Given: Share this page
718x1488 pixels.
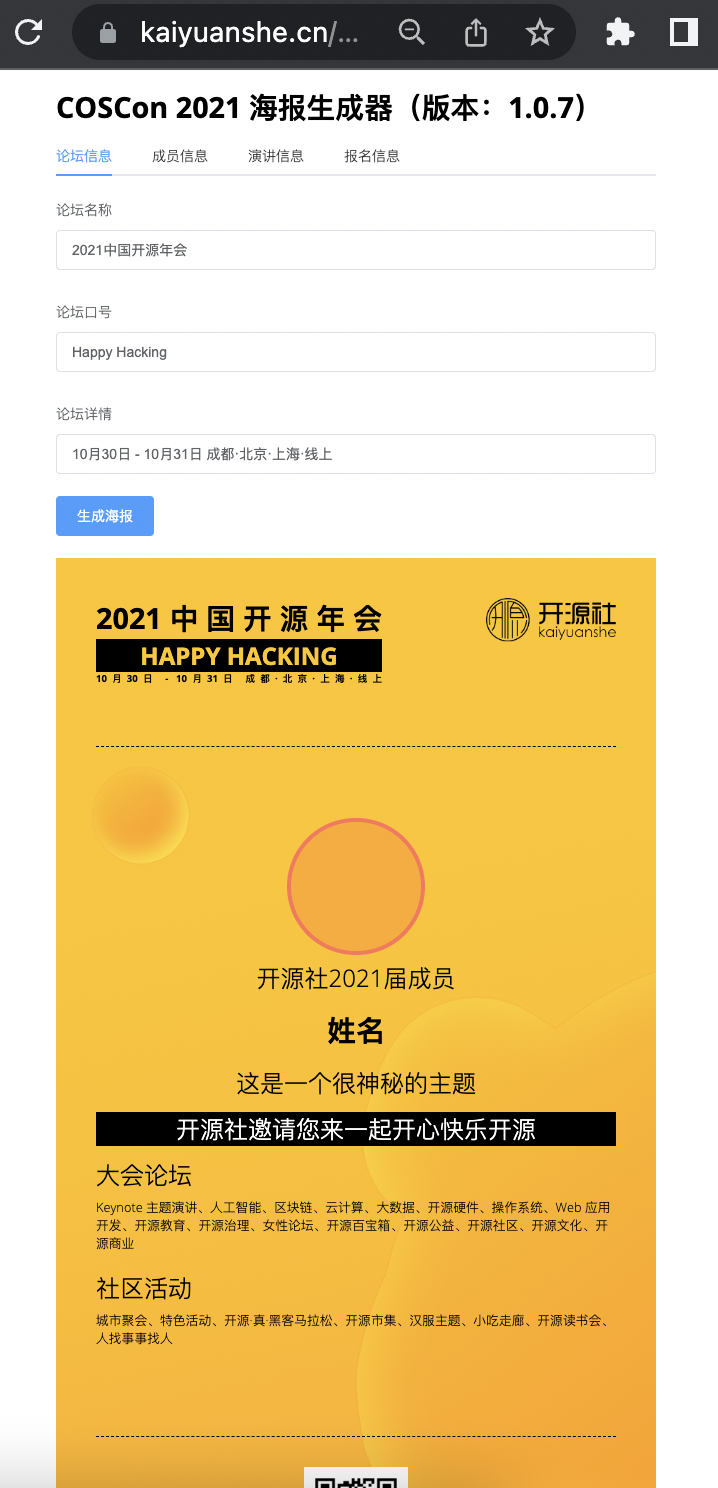Looking at the screenshot, I should 476,33.
